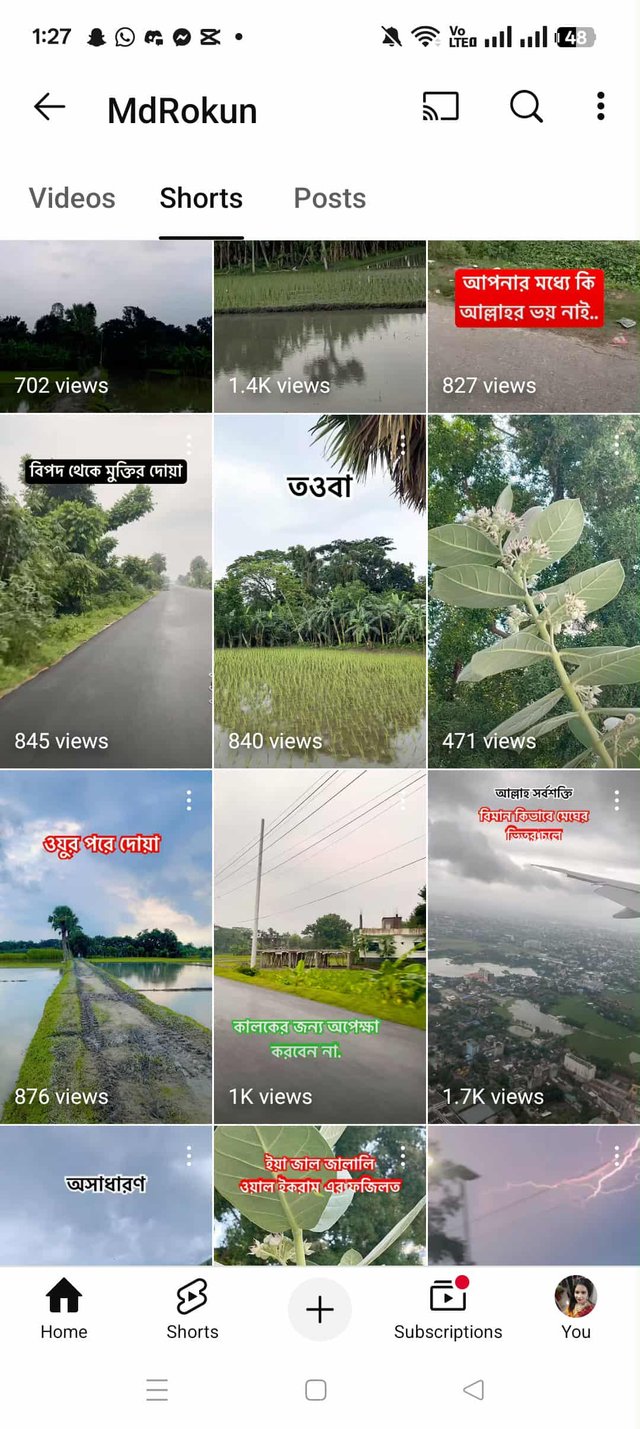Open the You profile tab
The height and width of the screenshot is (1429, 640).
576,1309
